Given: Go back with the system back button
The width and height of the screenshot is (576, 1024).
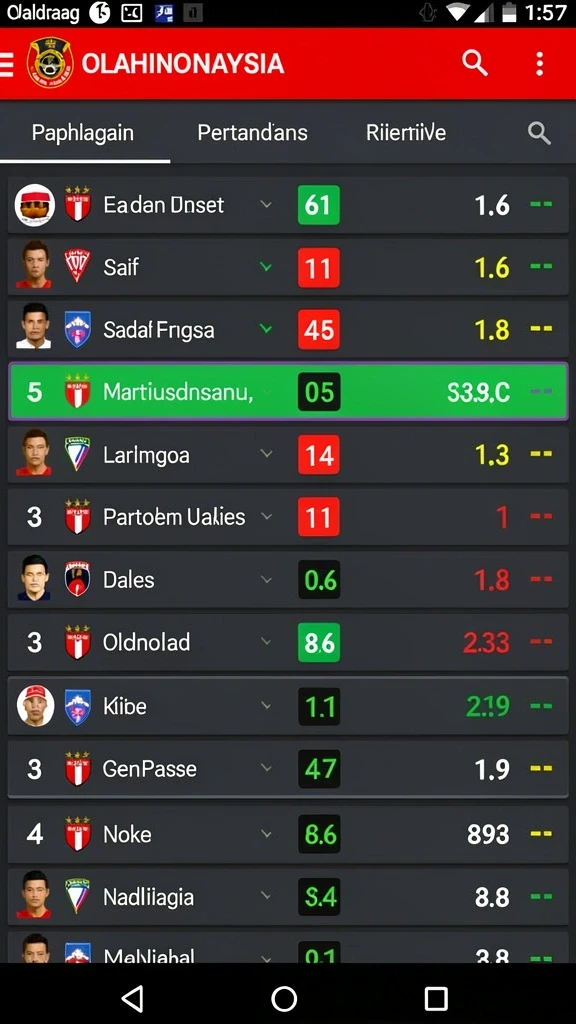Looking at the screenshot, I should point(133,999).
